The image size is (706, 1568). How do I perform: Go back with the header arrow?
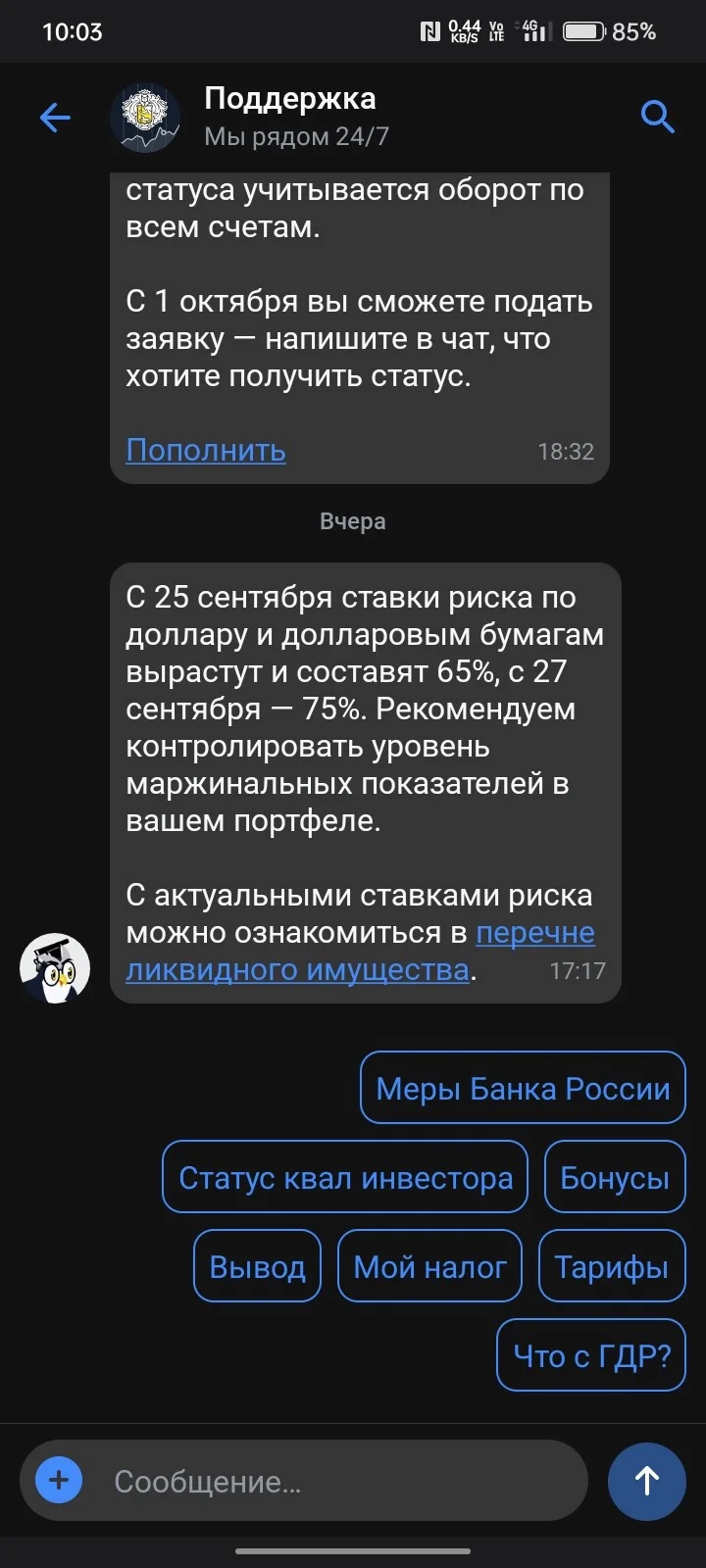(55, 119)
